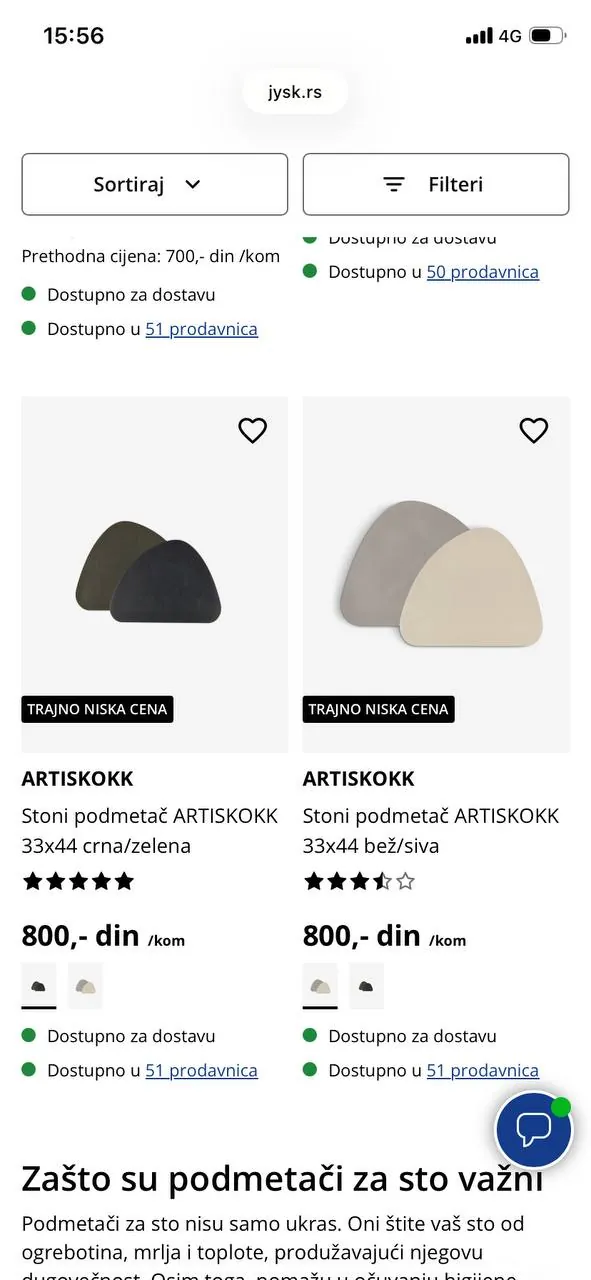
Task: Add ARTISKOKK crna/zelena to favorites
Action: tap(253, 430)
